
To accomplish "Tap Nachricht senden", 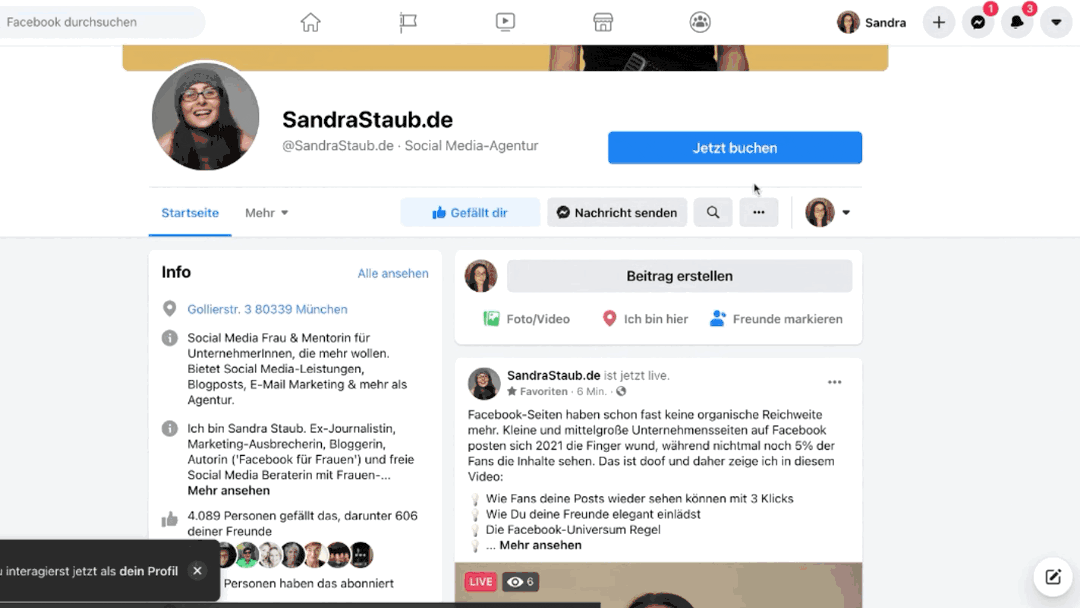I will 617,212.
